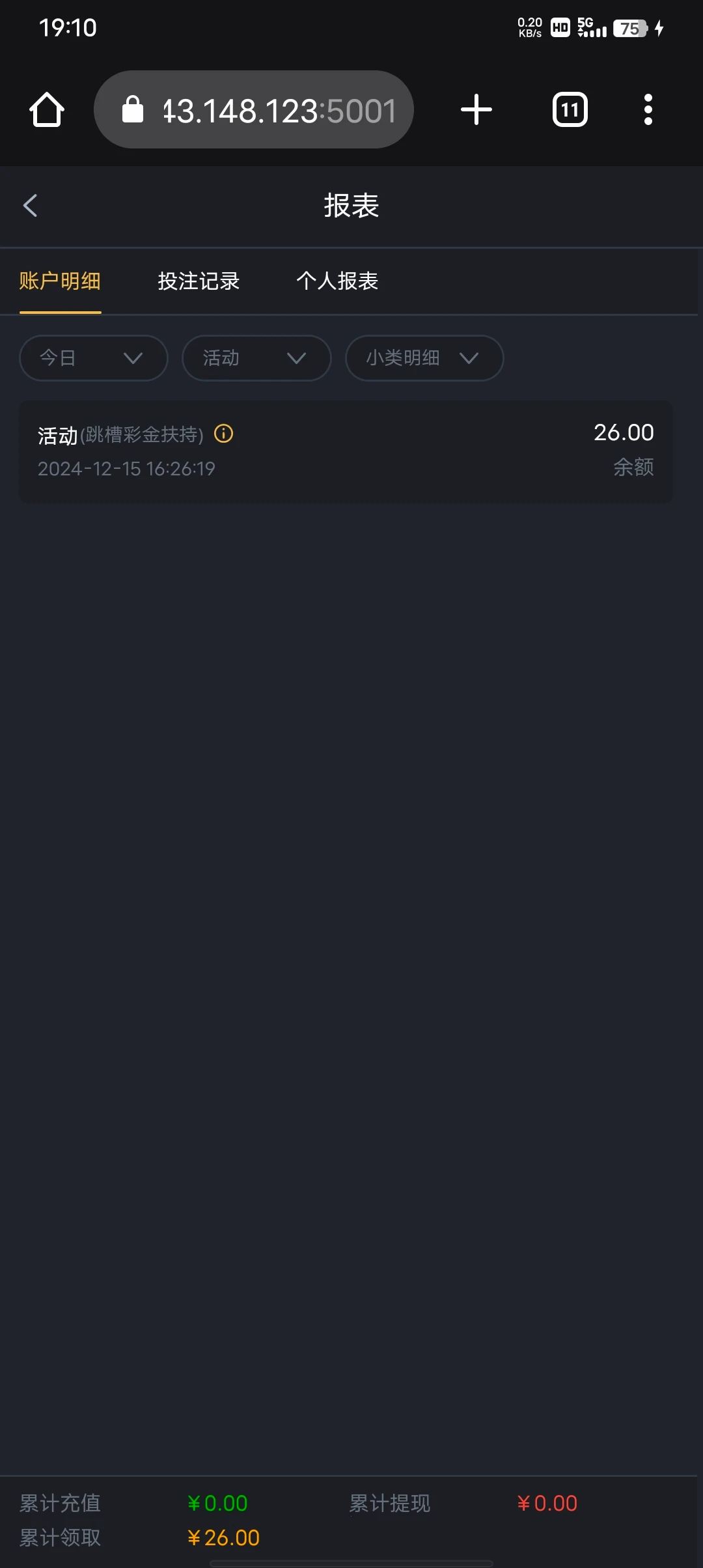Tap the HD indicator in the status bar
The width and height of the screenshot is (703, 1568).
click(558, 27)
